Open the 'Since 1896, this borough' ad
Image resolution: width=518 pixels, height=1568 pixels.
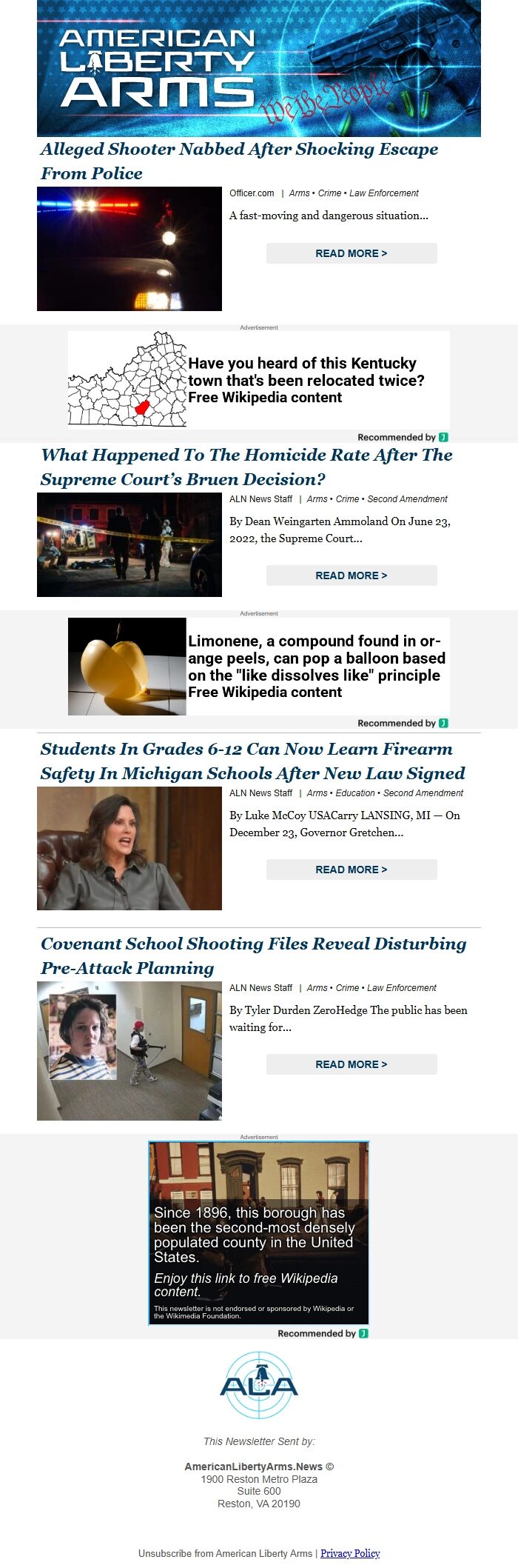(x=259, y=1233)
